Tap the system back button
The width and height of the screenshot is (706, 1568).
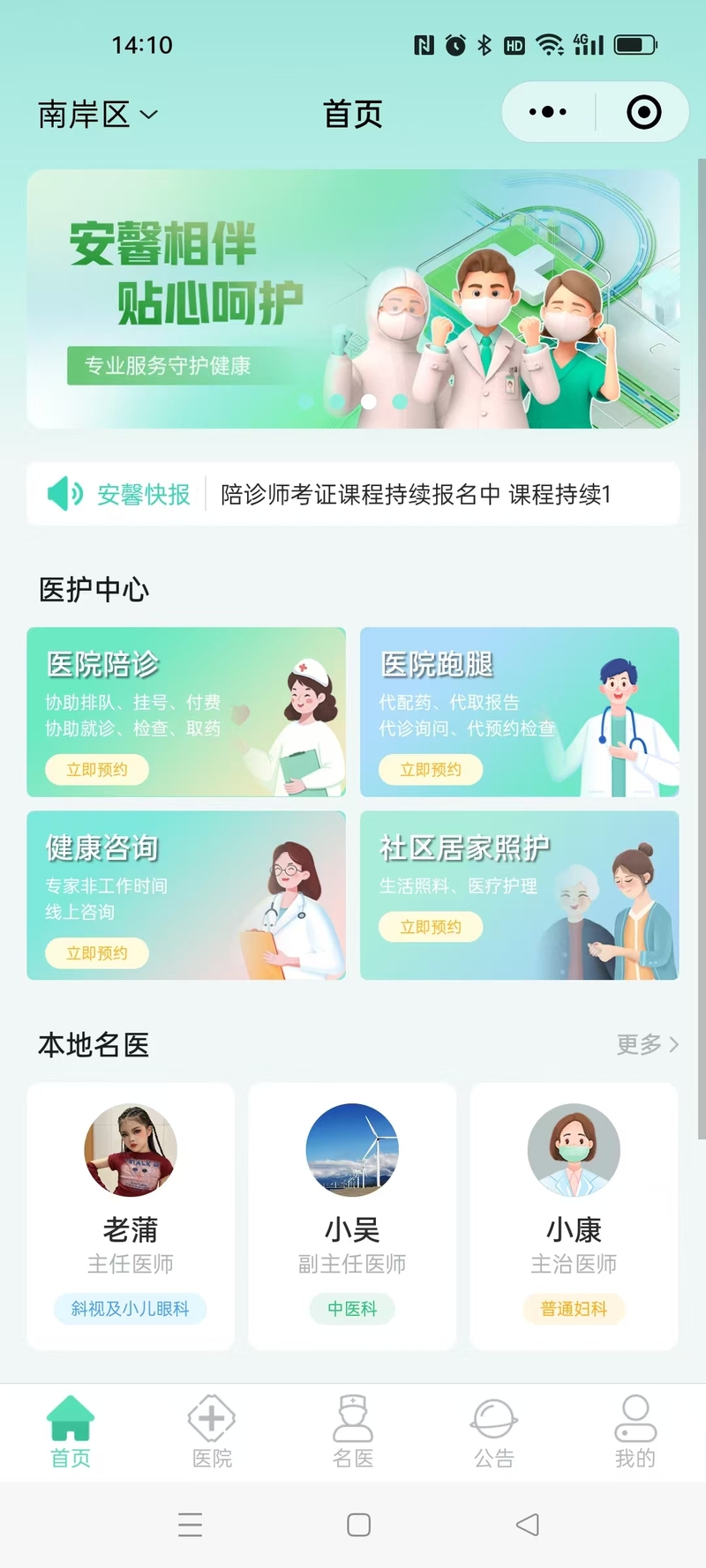click(x=528, y=1525)
